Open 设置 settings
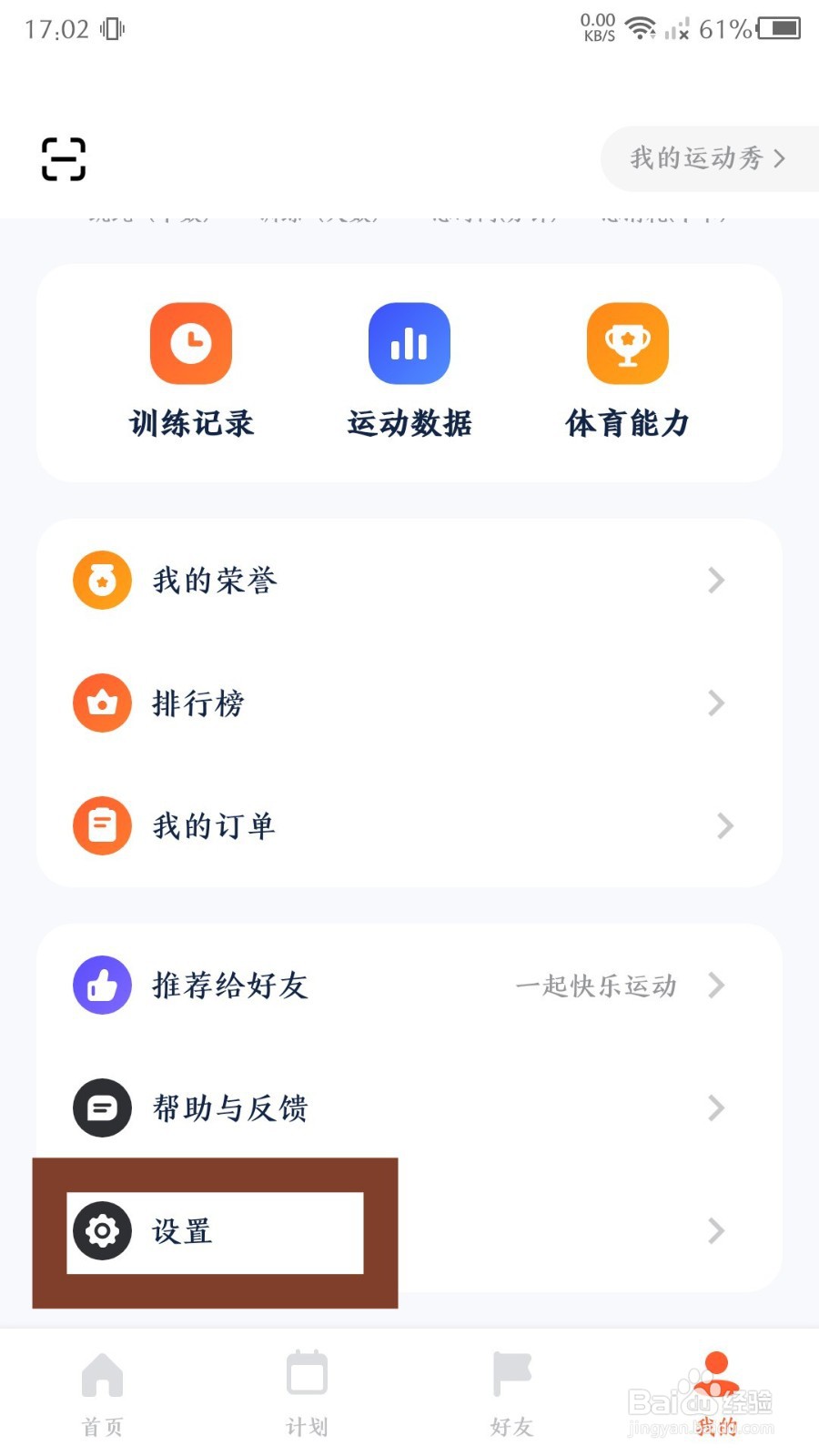The width and height of the screenshot is (819, 1456). pyautogui.click(x=409, y=1230)
